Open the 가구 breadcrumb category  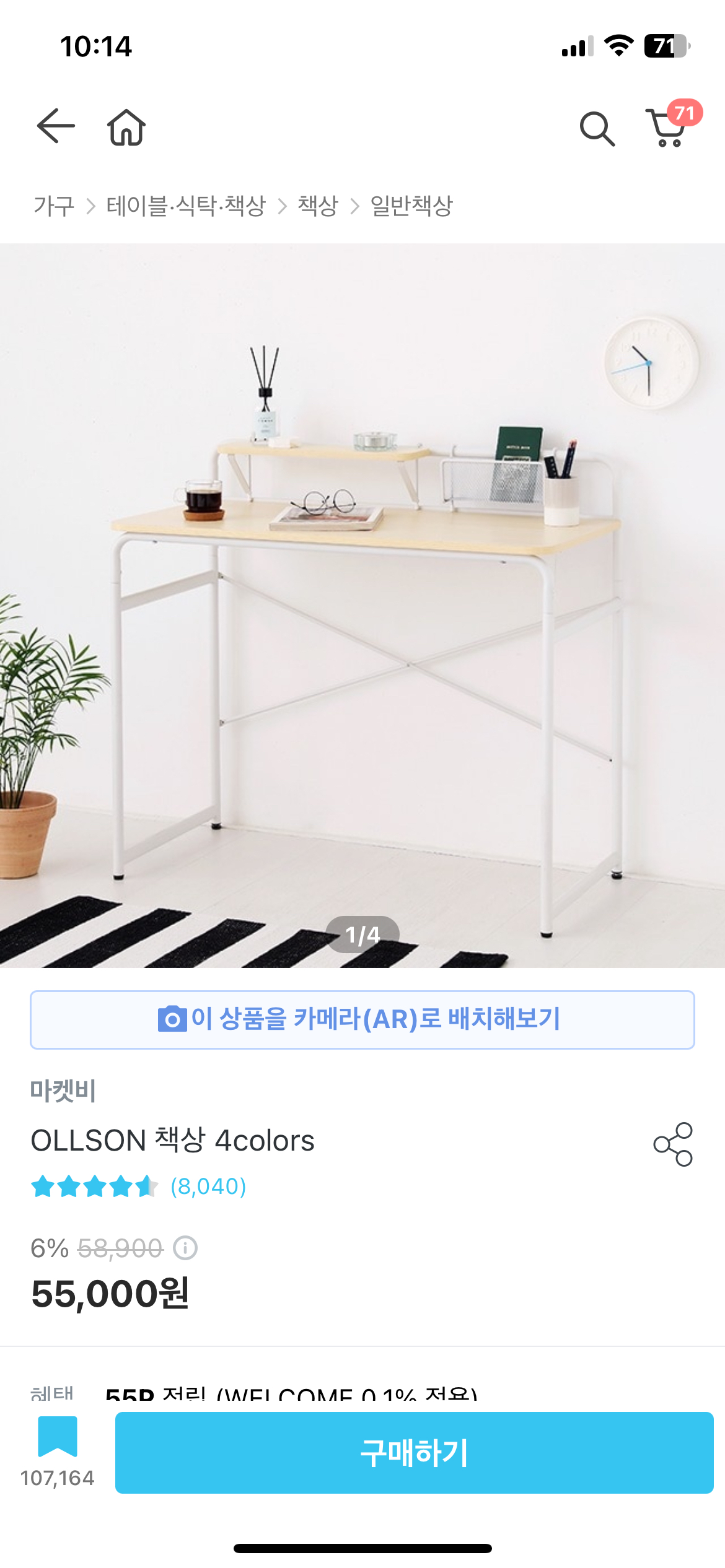[54, 206]
